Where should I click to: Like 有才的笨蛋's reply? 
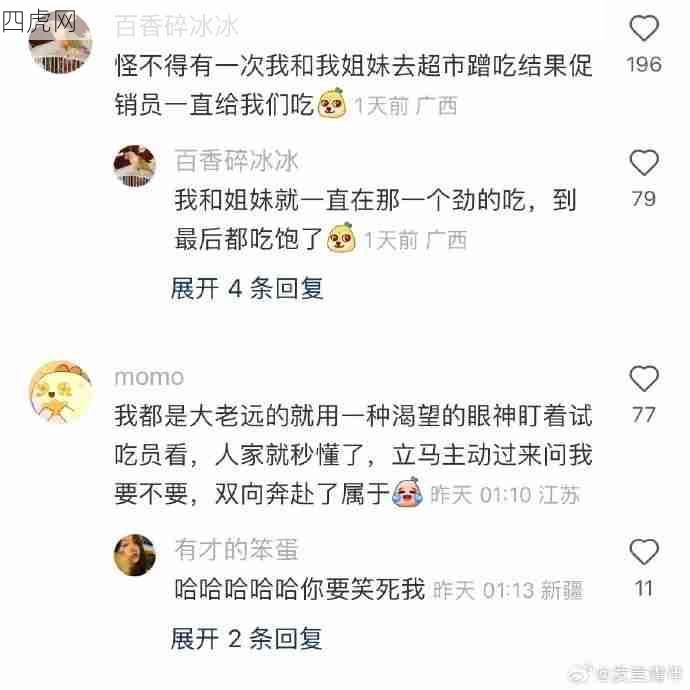[x=644, y=552]
